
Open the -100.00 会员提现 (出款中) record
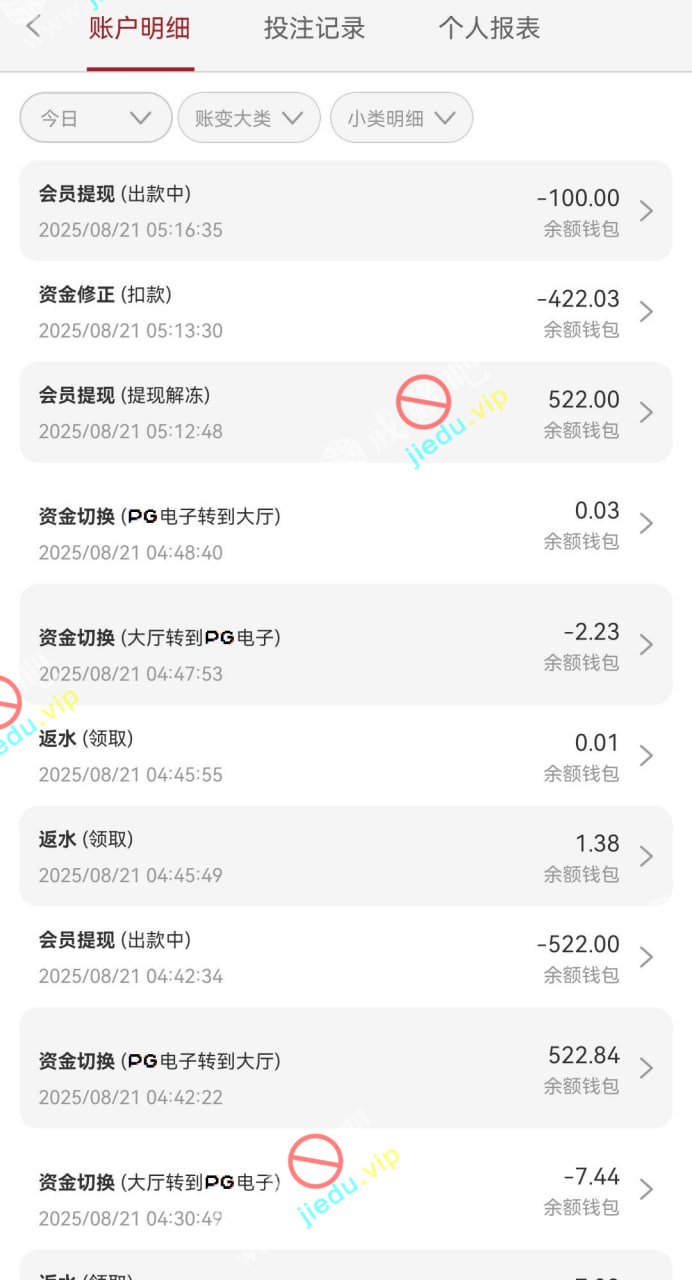(346, 211)
